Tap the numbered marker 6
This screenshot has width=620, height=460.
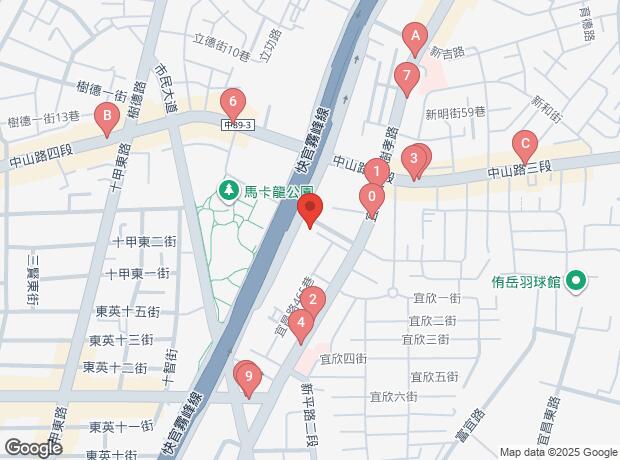[232, 100]
